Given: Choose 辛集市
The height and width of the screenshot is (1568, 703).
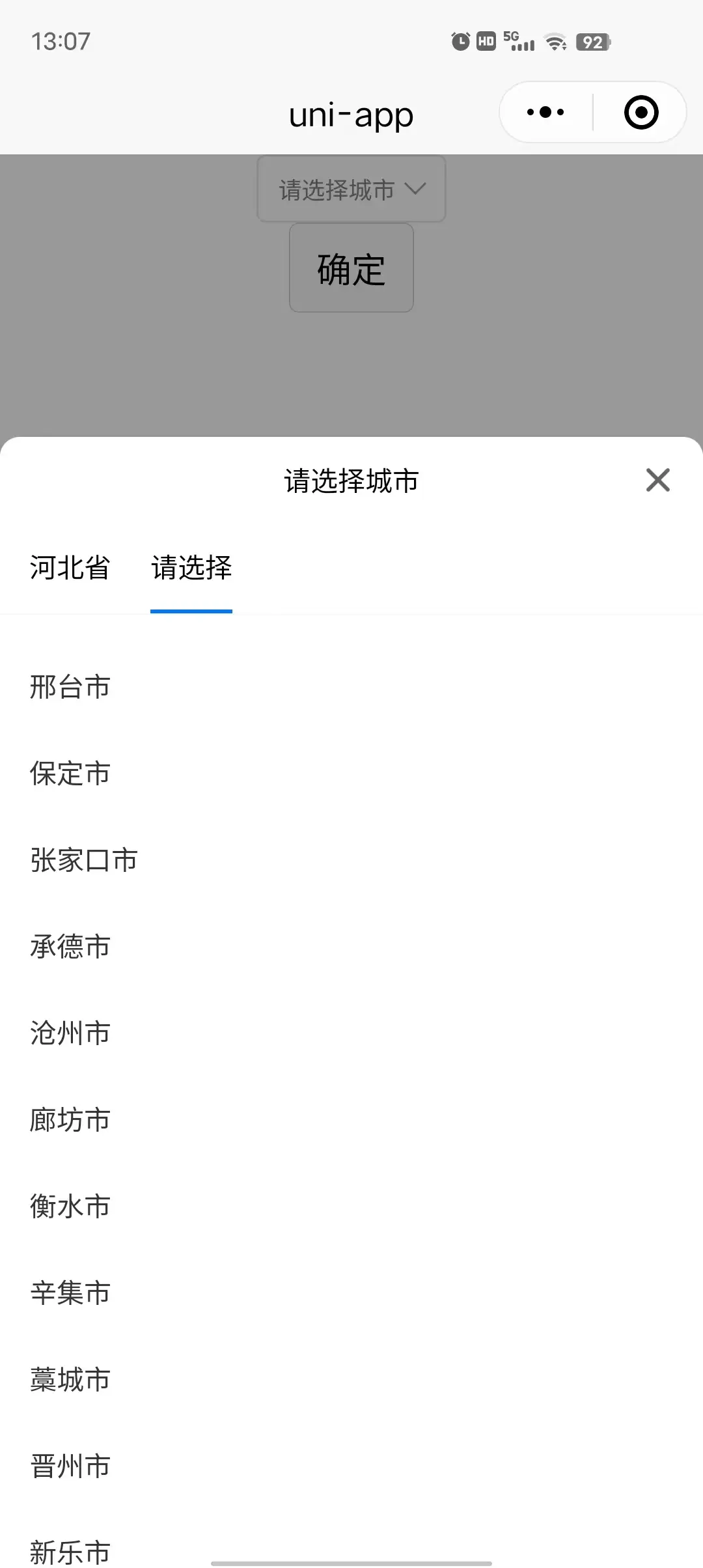Looking at the screenshot, I should 70,1293.
